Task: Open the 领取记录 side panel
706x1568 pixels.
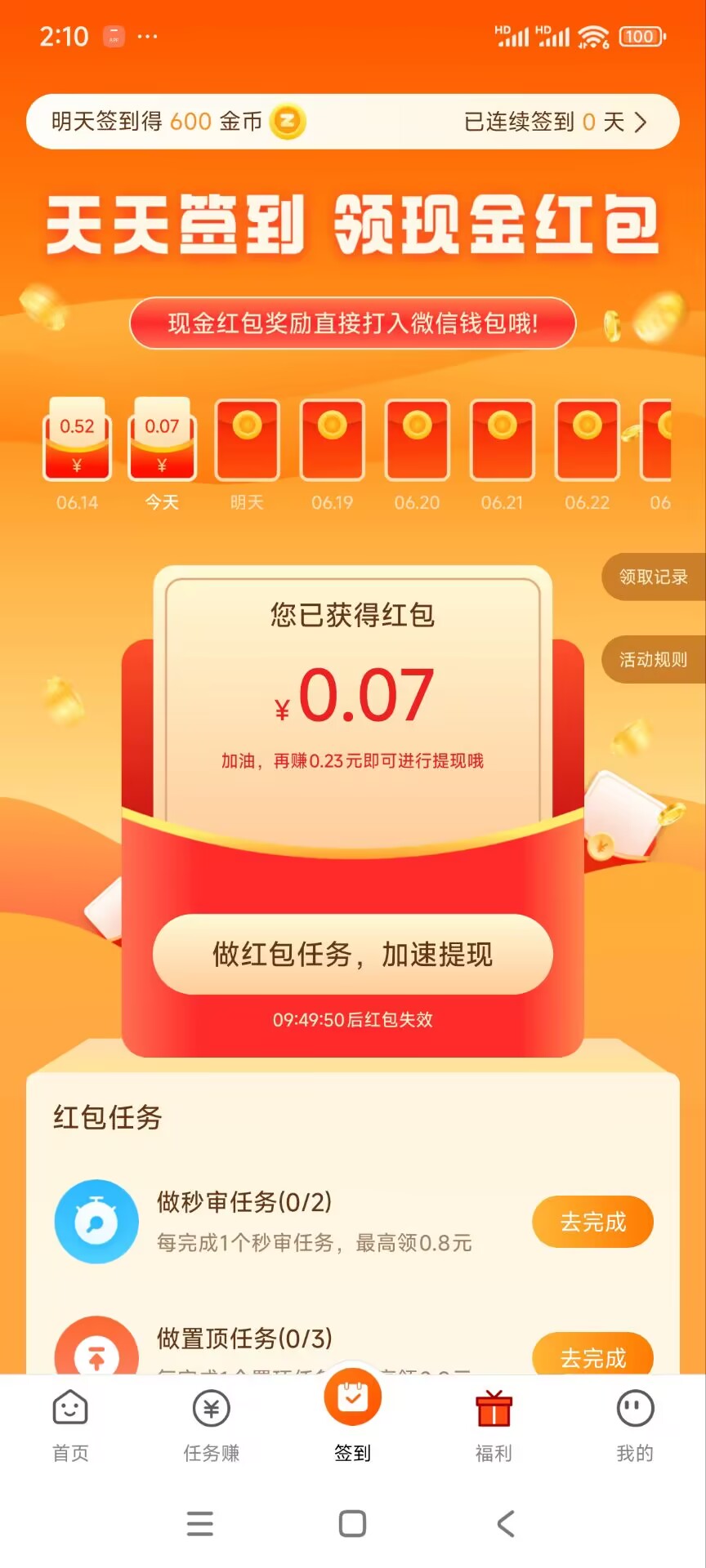Action: pos(654,577)
